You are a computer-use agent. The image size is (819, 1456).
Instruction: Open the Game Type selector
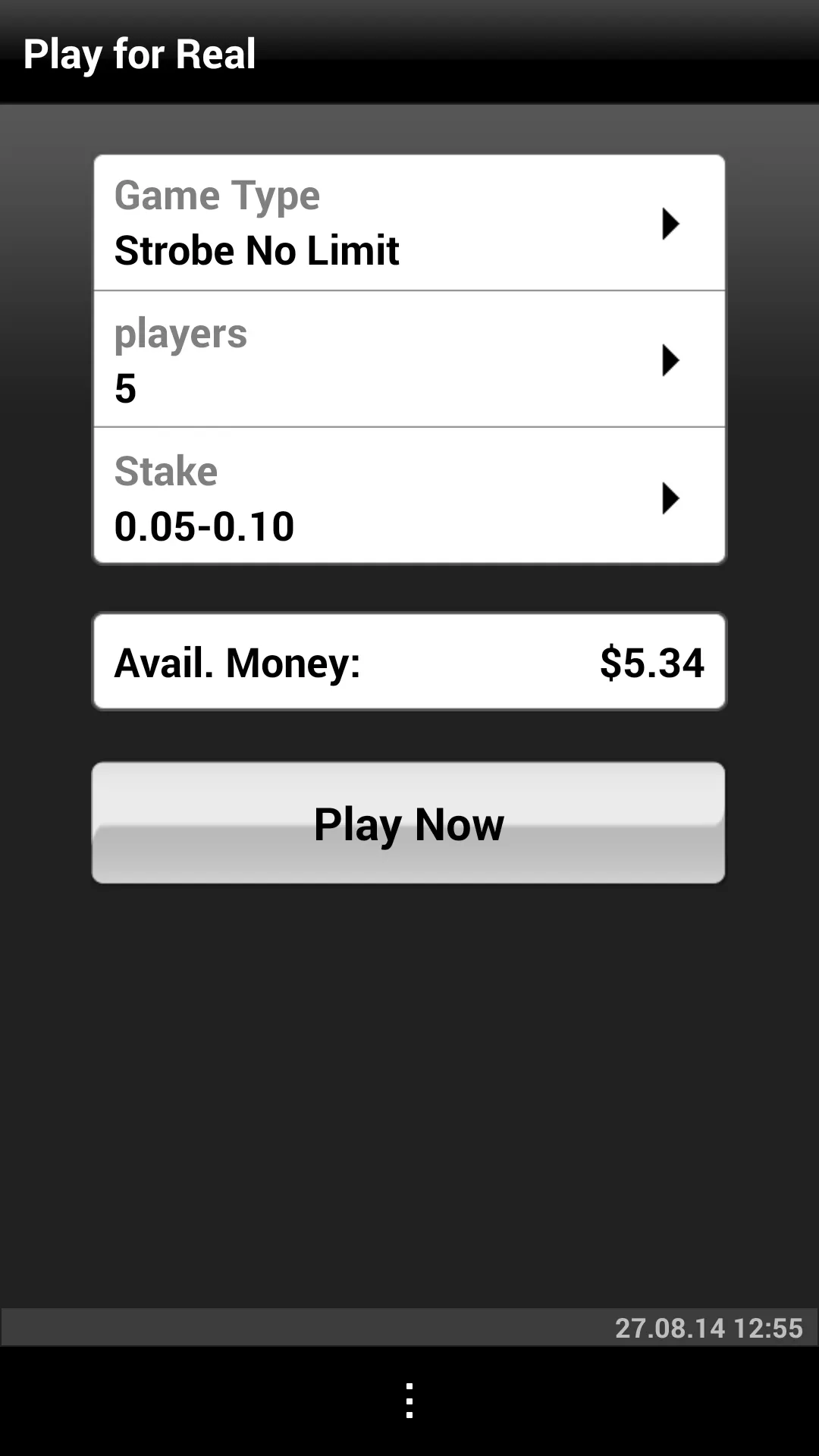pos(409,223)
